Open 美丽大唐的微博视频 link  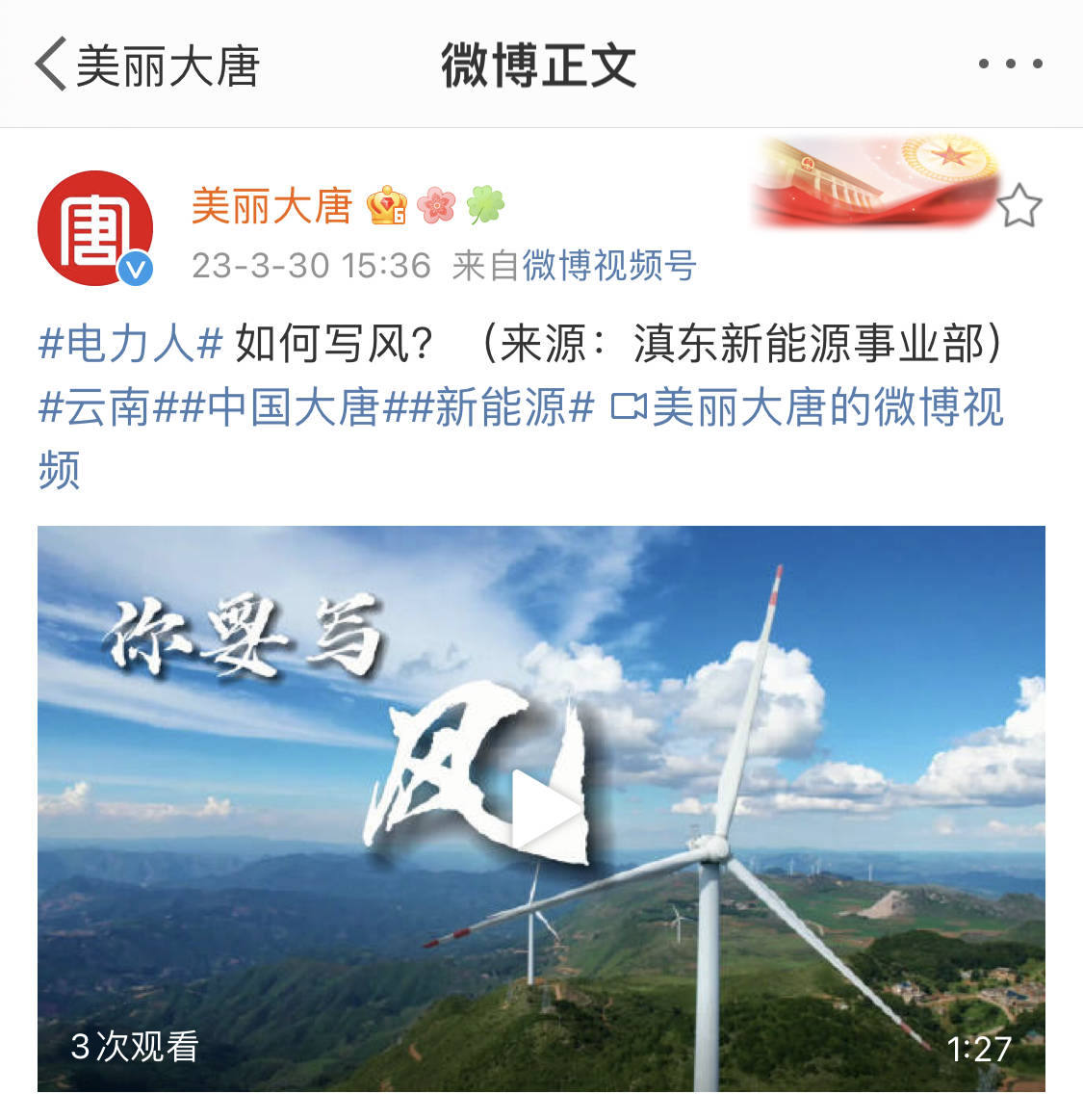809,407
